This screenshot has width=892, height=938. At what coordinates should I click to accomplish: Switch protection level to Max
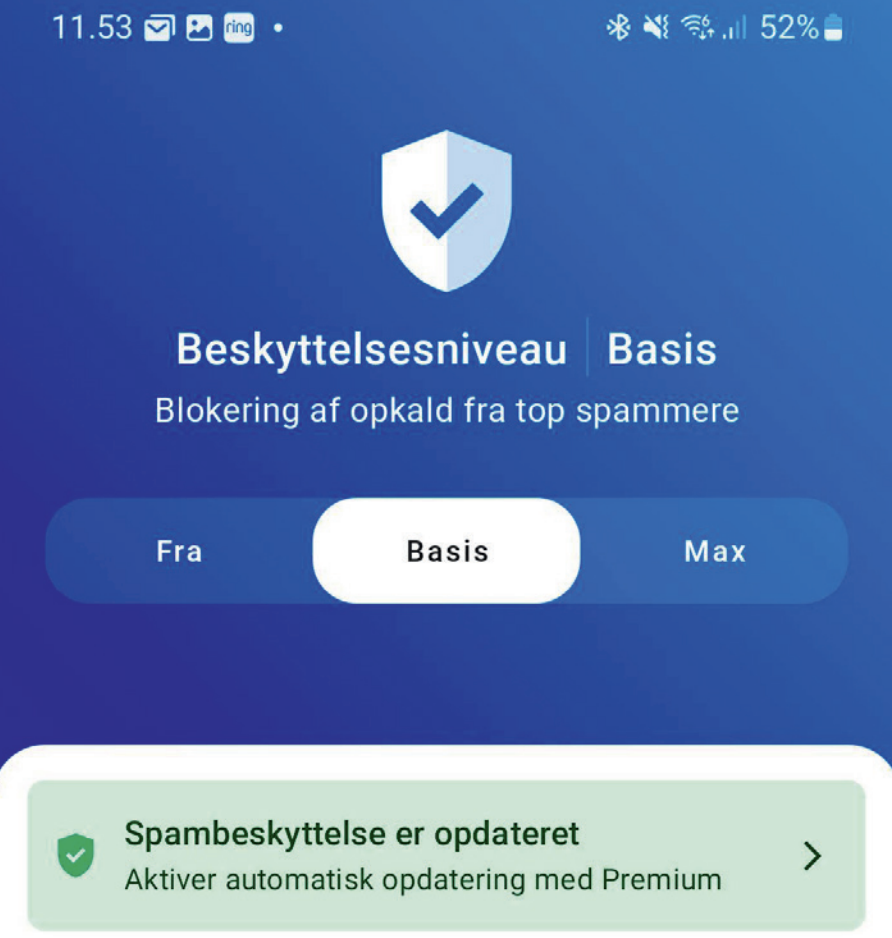[x=714, y=551]
